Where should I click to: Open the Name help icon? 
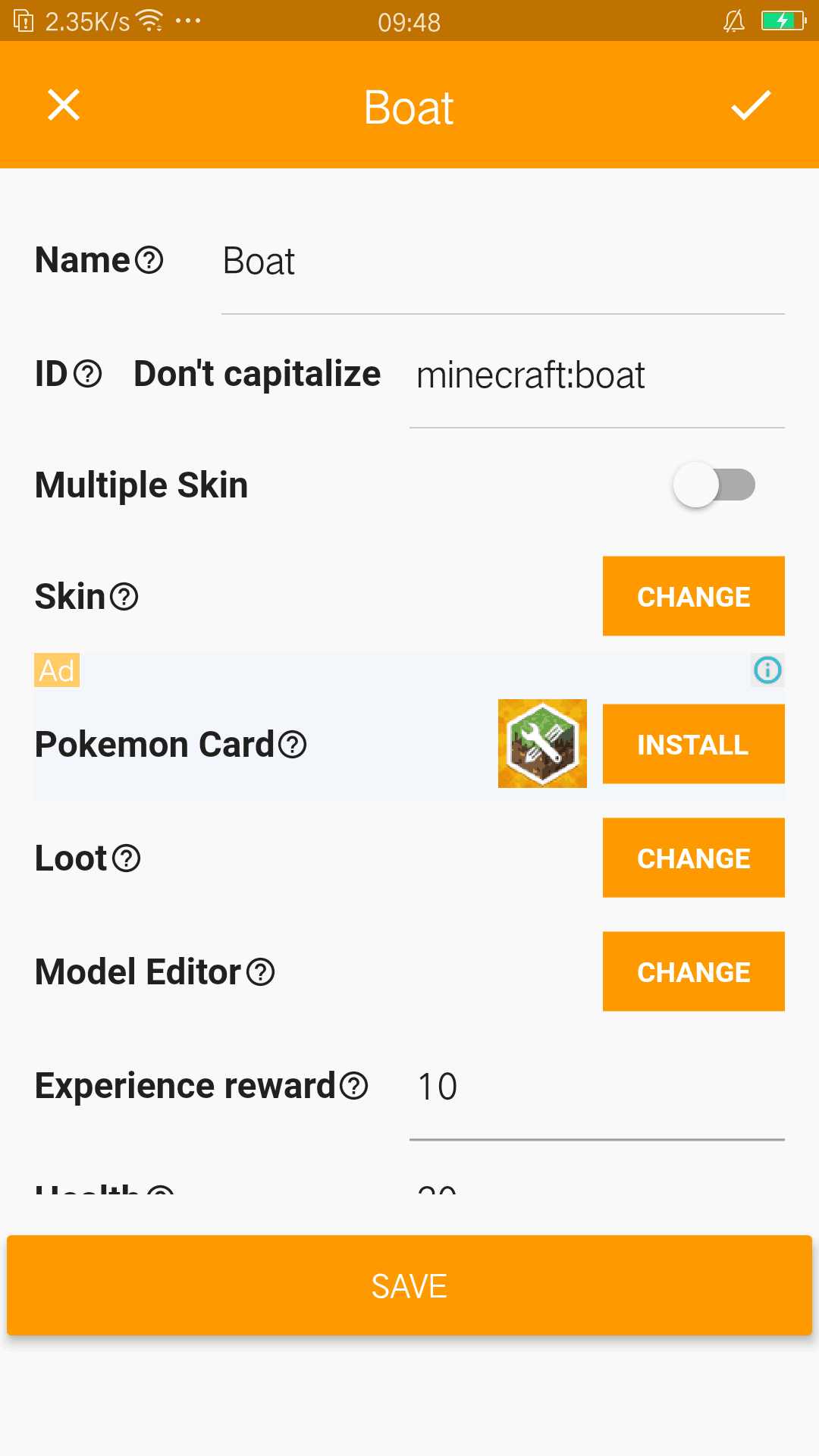point(150,260)
